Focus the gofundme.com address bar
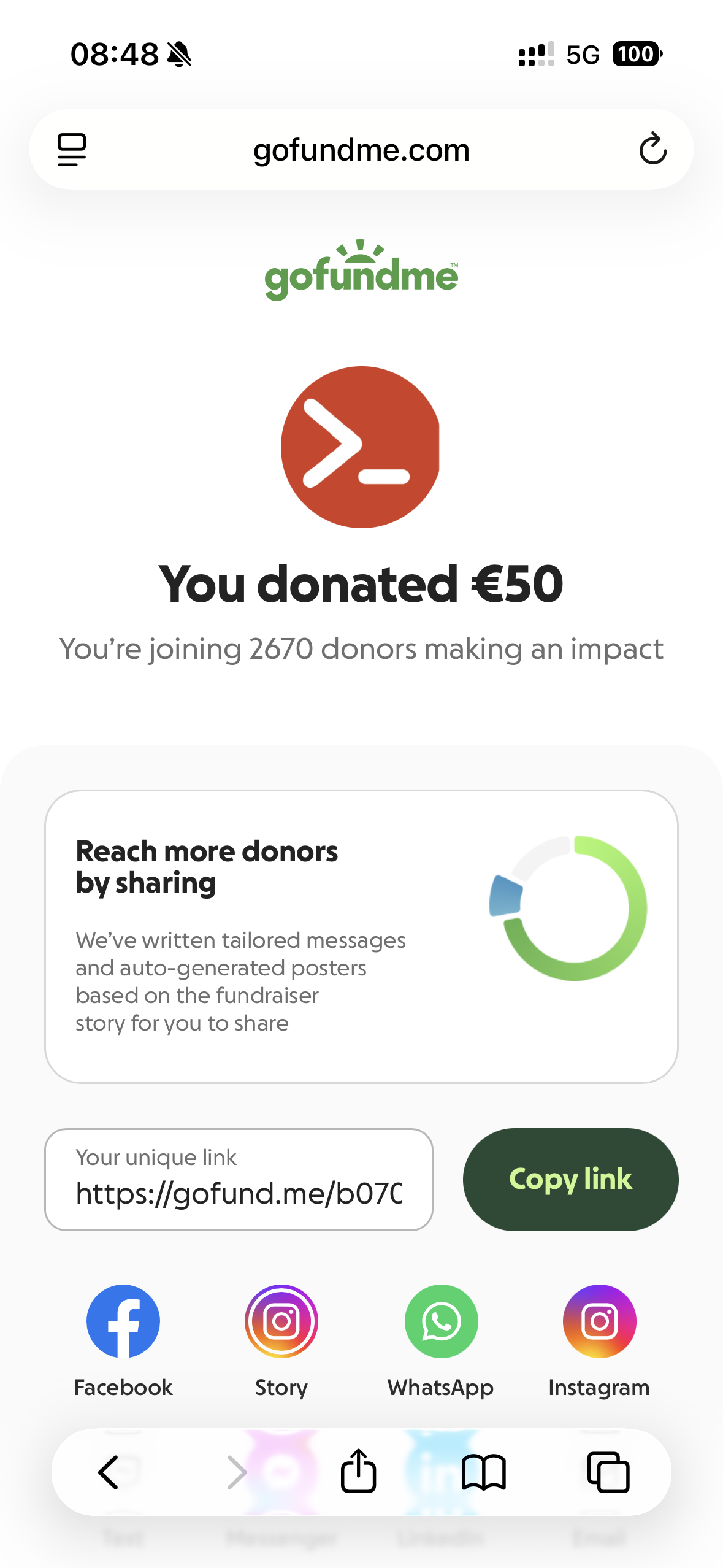This screenshot has height=1568, width=723. pyautogui.click(x=361, y=150)
